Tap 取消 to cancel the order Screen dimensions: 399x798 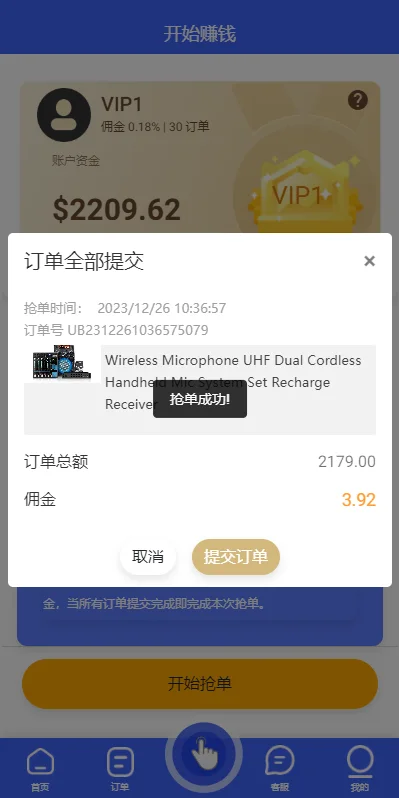(x=148, y=557)
